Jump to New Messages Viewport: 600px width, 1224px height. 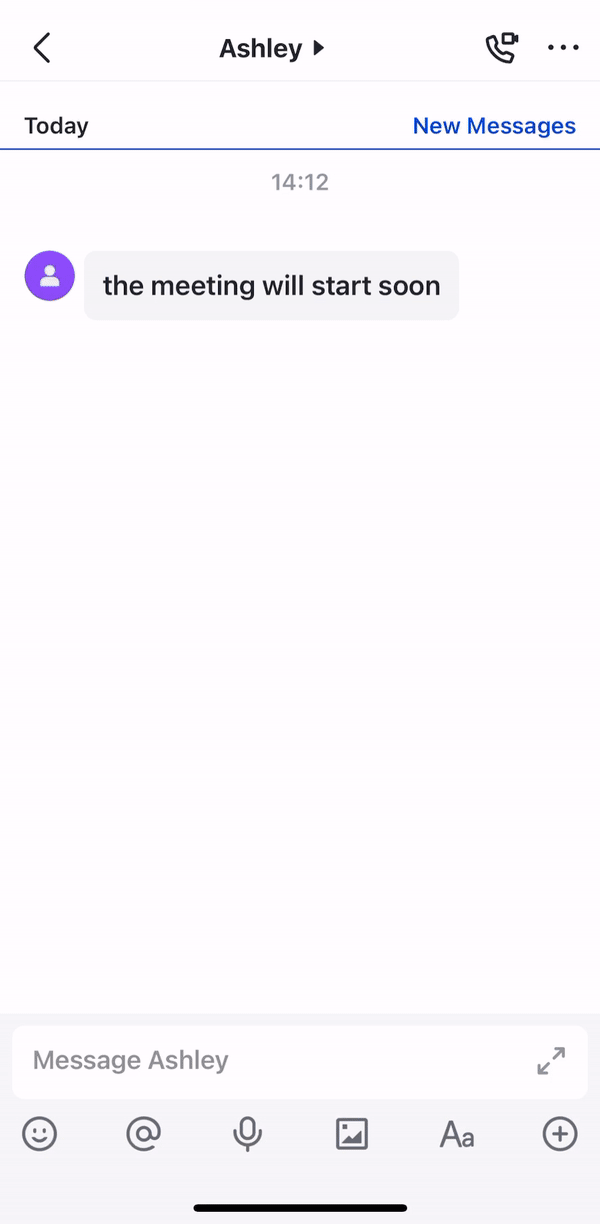coord(494,126)
